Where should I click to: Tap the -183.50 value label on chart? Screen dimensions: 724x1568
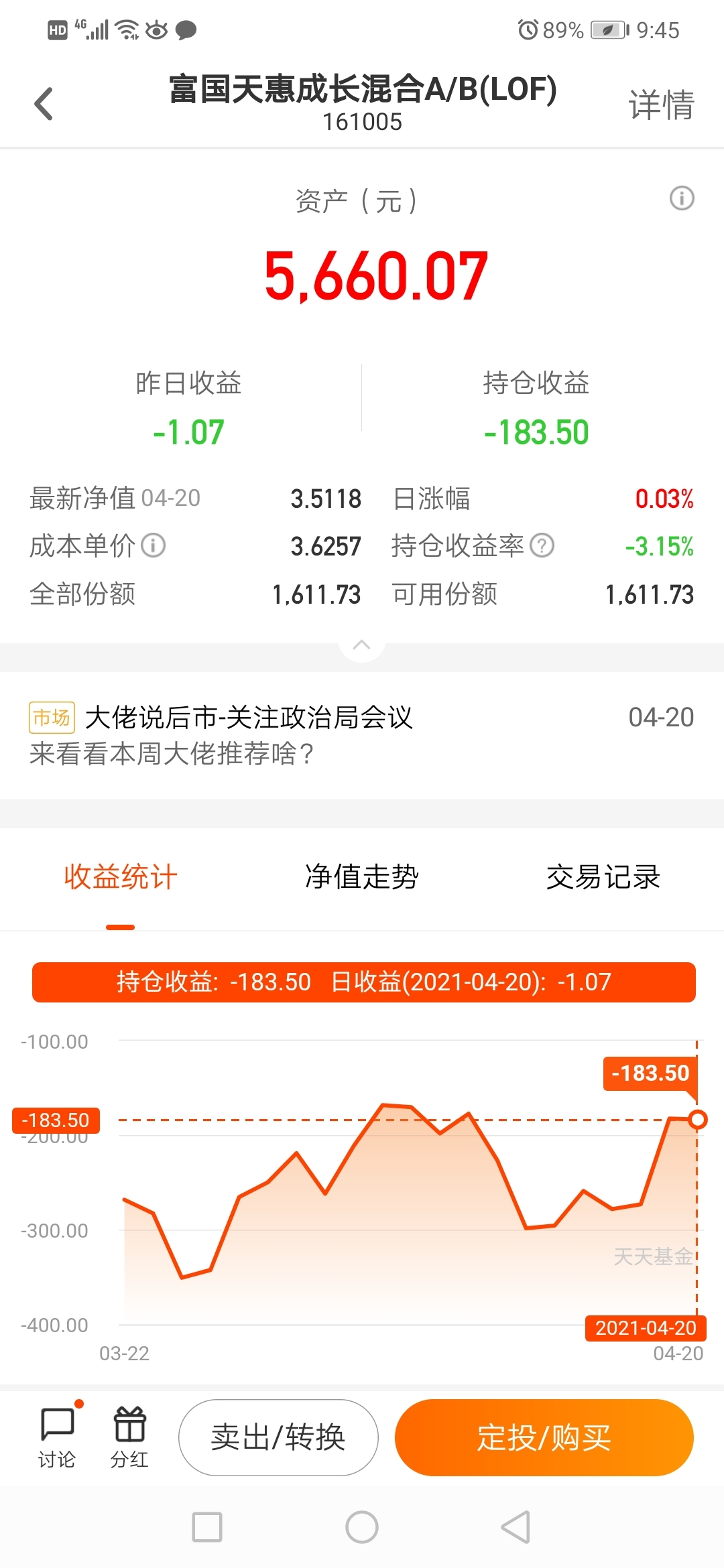[x=649, y=1073]
